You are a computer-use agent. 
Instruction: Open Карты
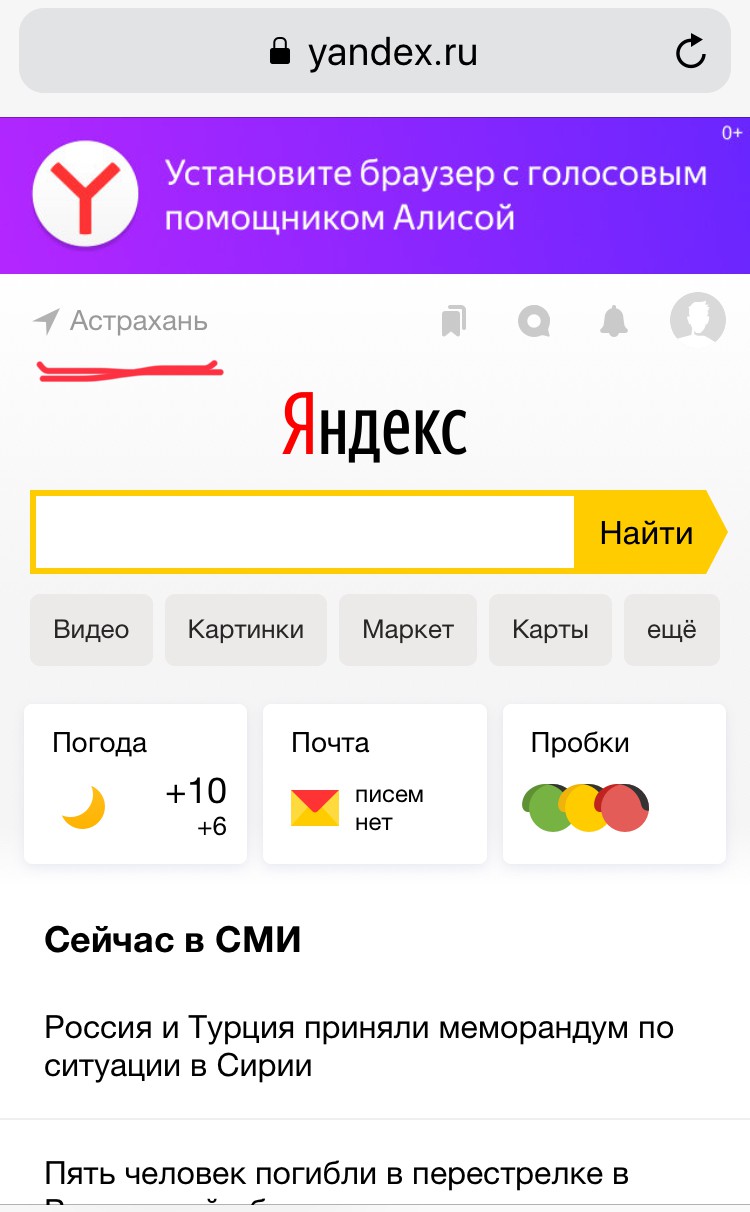tap(550, 630)
